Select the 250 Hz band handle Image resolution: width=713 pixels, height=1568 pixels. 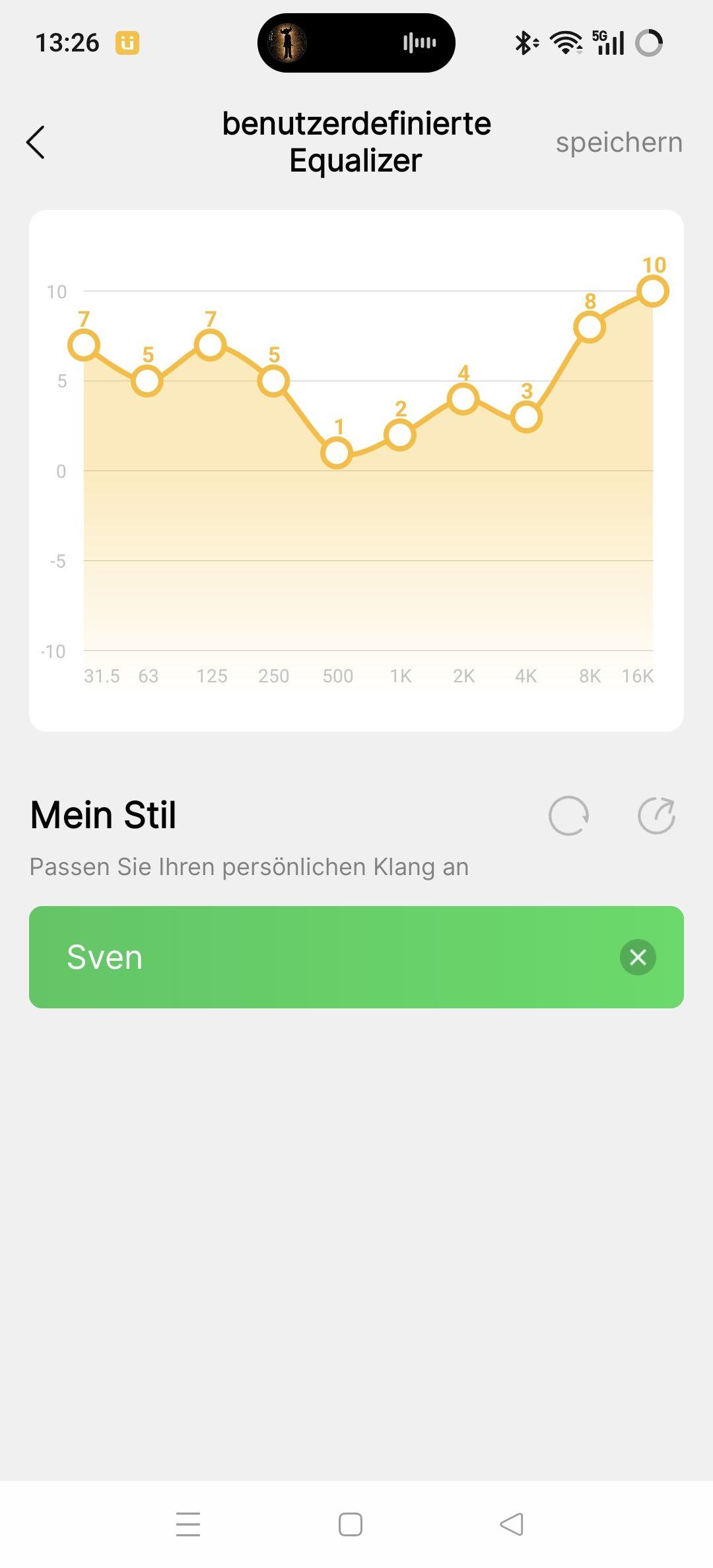(x=274, y=381)
